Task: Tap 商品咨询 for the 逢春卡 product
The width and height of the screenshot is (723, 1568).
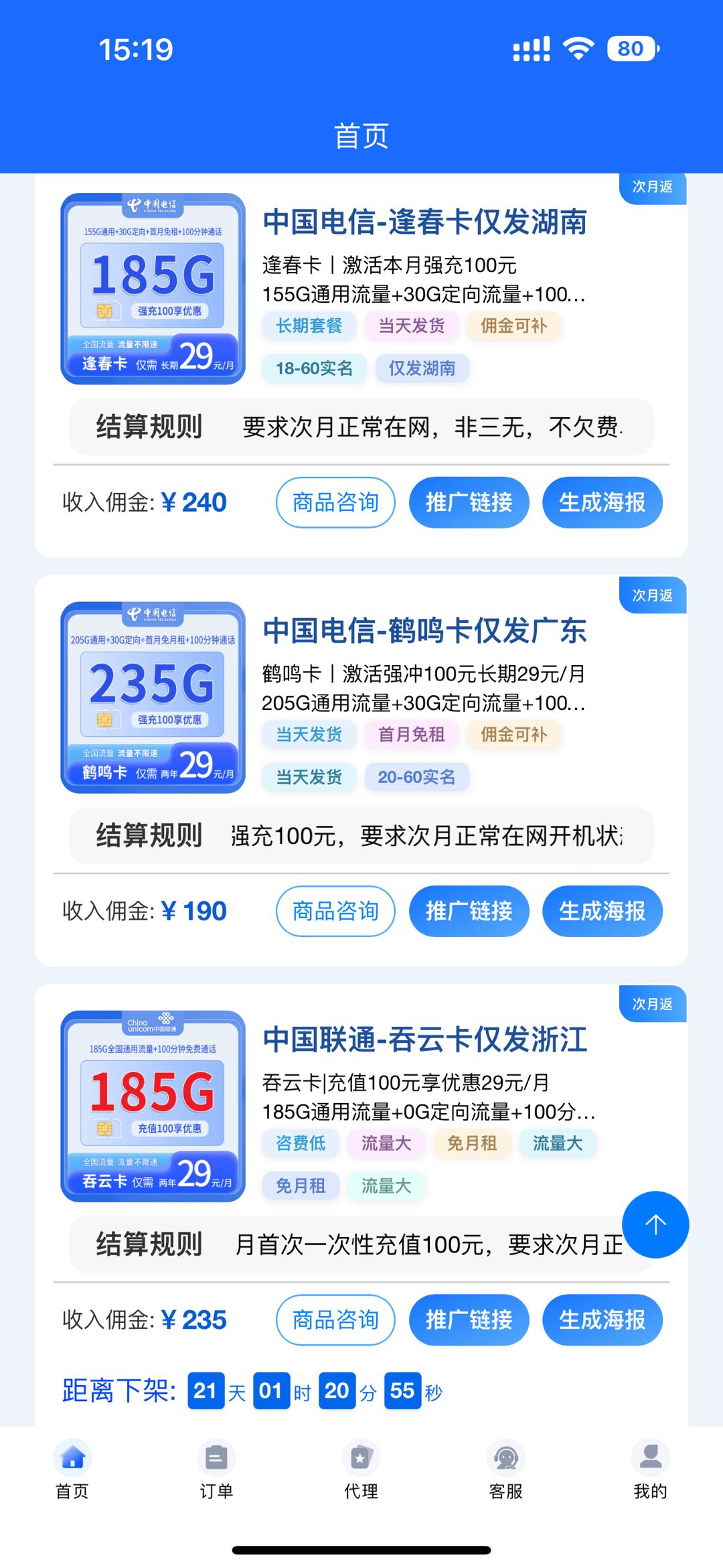Action: coord(335,502)
